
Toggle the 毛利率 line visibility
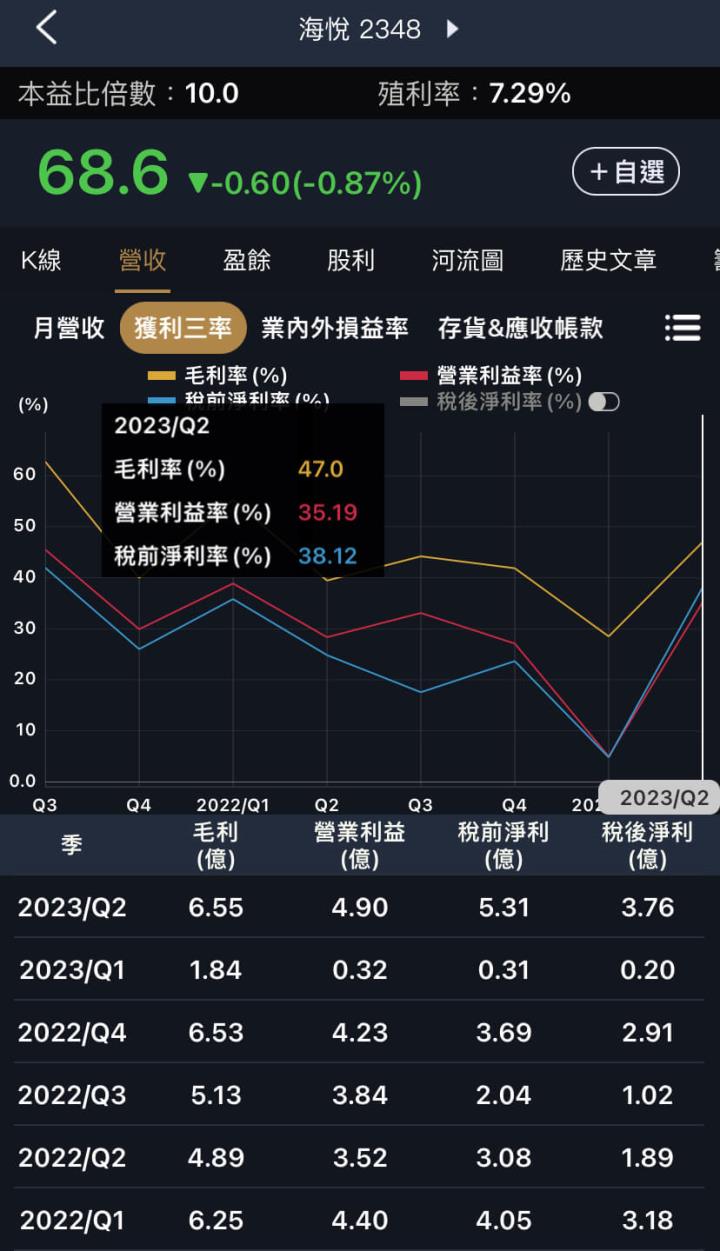click(162, 377)
